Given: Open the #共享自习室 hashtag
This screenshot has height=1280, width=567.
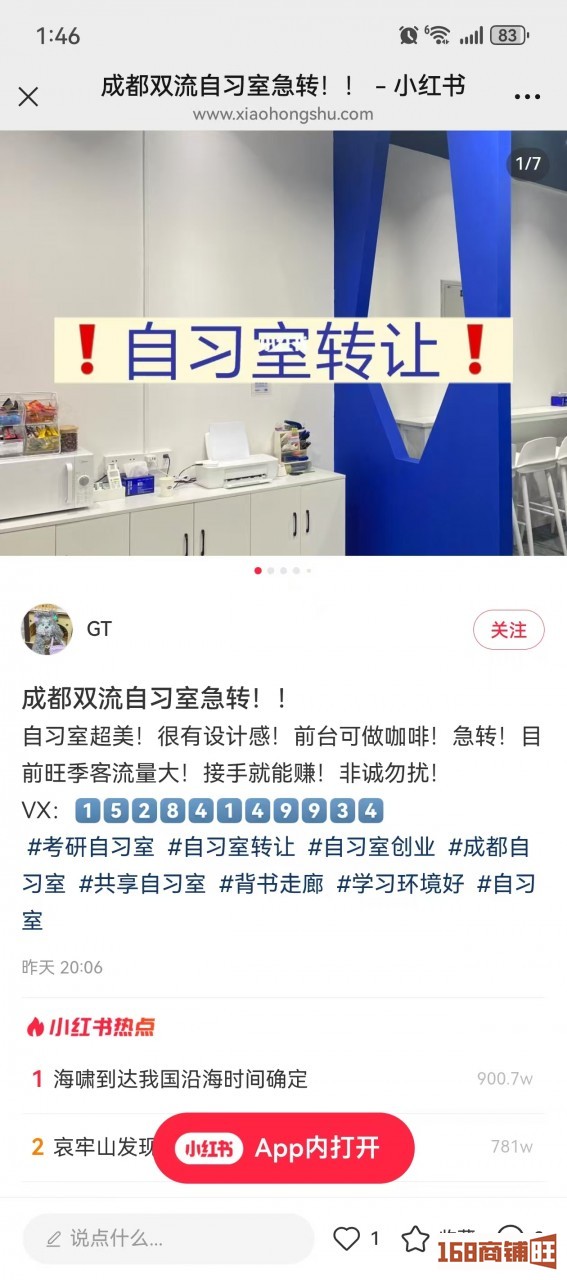Looking at the screenshot, I should tap(142, 884).
